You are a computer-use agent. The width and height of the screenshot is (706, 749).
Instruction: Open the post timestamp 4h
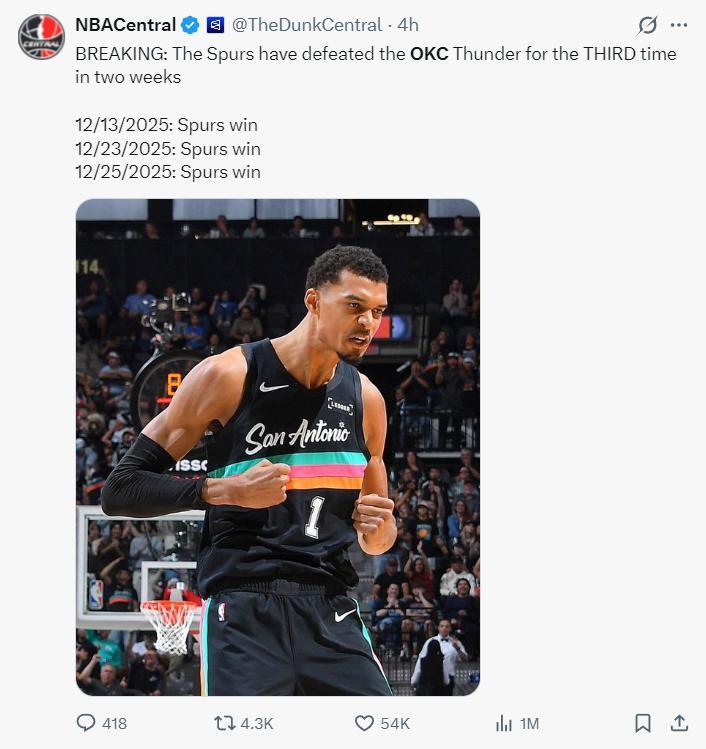[408, 24]
